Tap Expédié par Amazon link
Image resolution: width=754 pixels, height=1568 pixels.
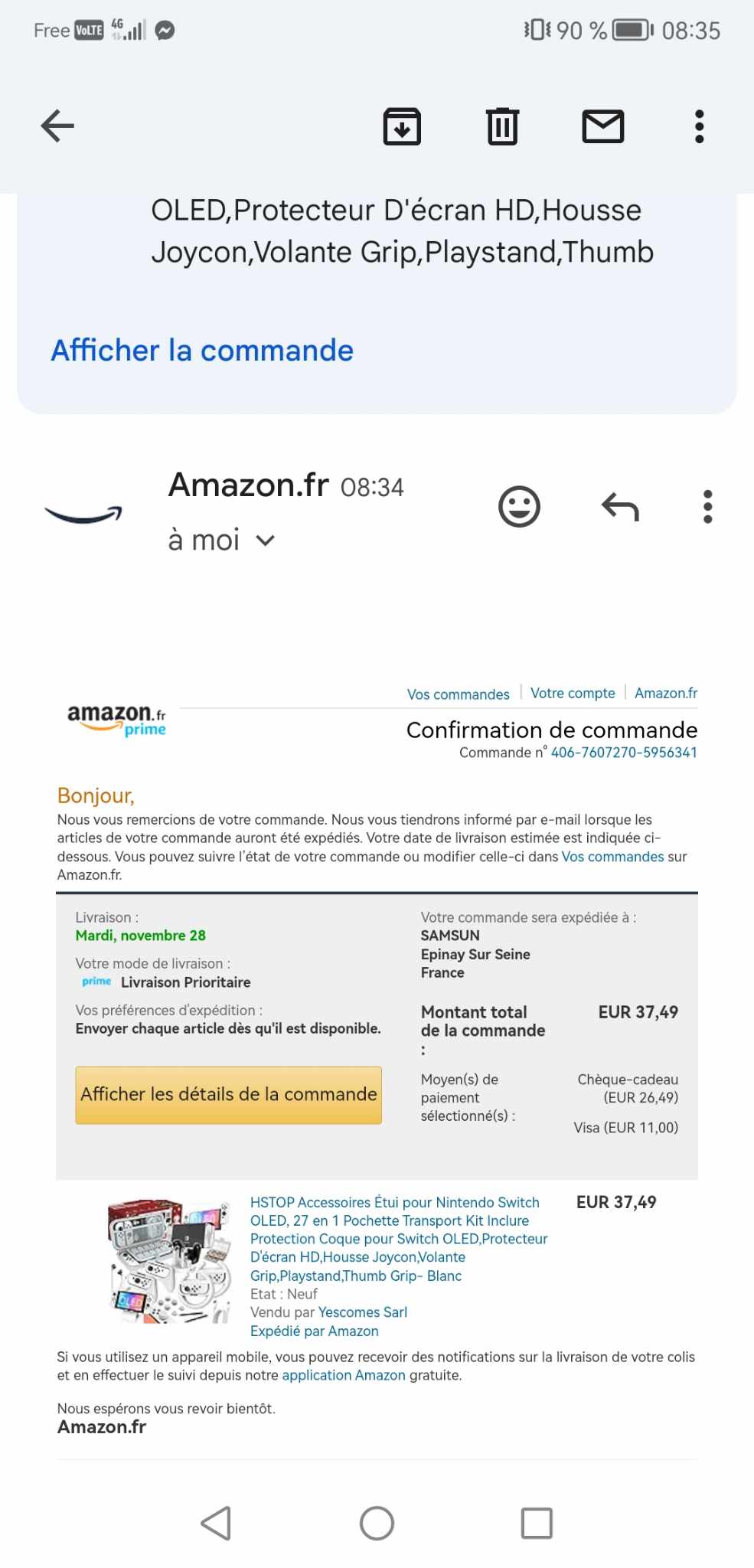pyautogui.click(x=314, y=1331)
